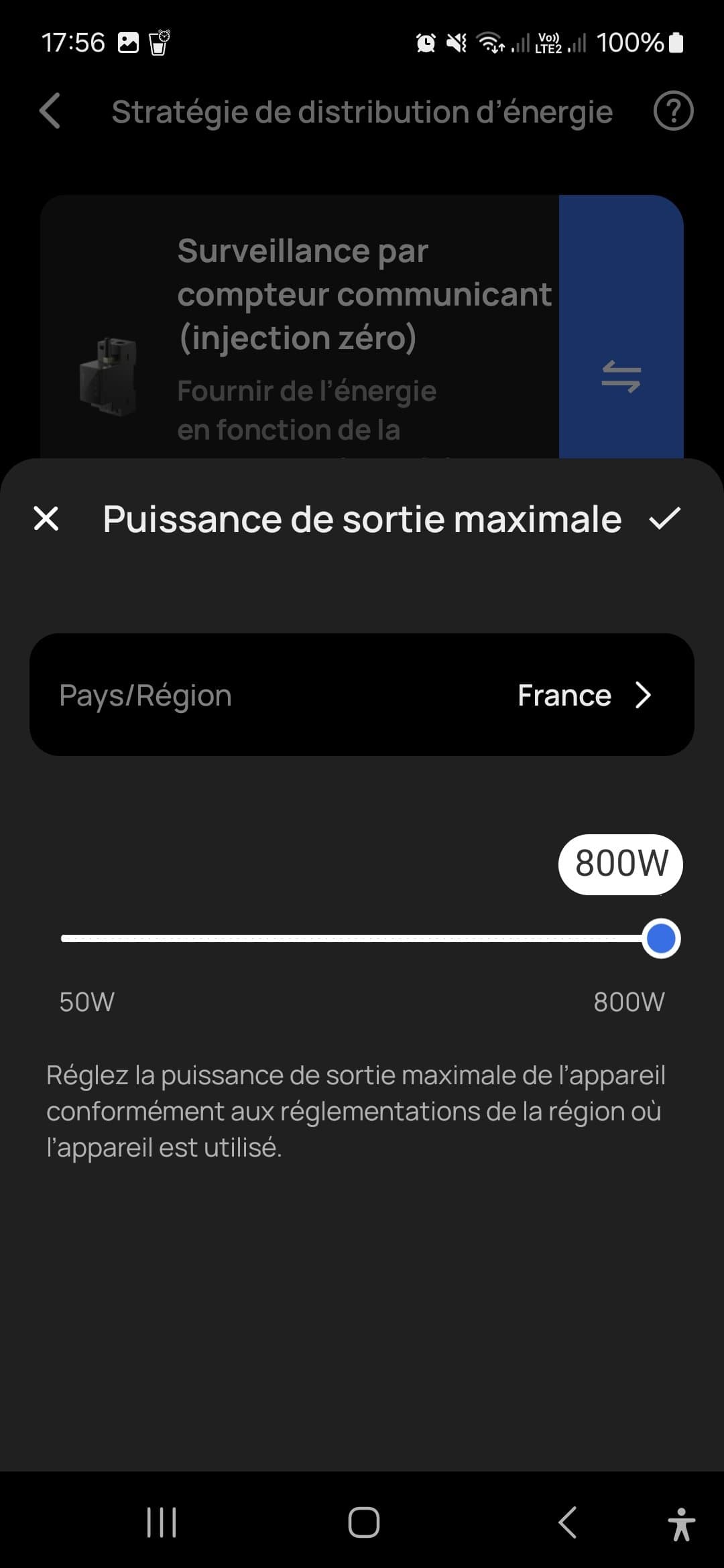Go back with the system navigation arrow

(x=567, y=1522)
